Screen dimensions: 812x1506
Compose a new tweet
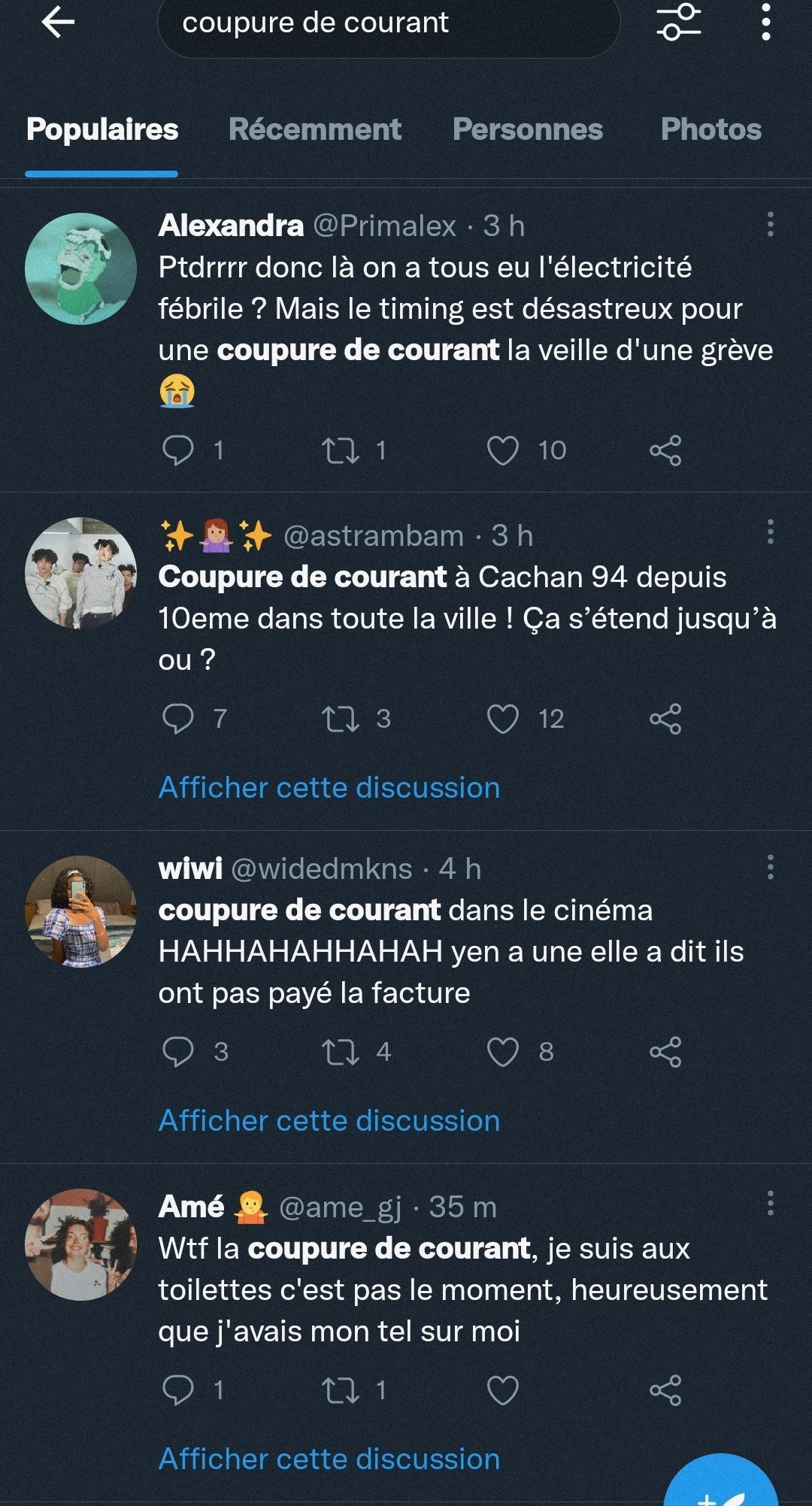(x=722, y=1485)
